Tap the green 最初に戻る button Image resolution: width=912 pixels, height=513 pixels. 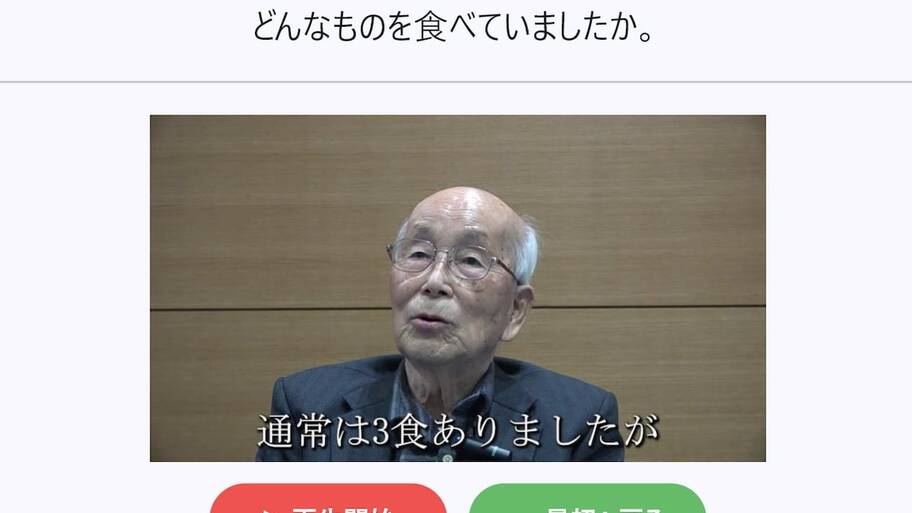587,501
